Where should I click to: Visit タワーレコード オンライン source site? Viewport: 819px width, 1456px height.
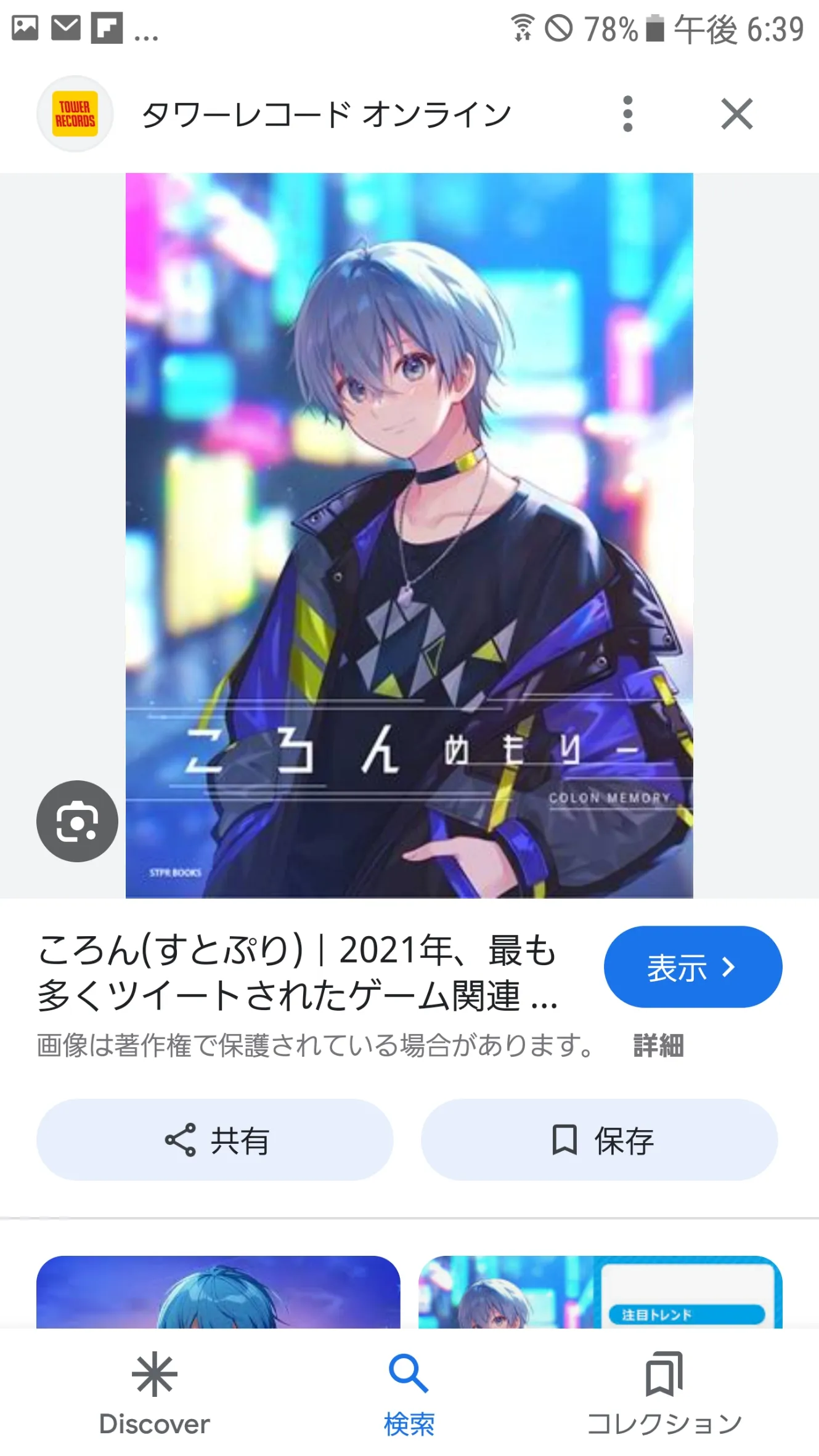[325, 115]
